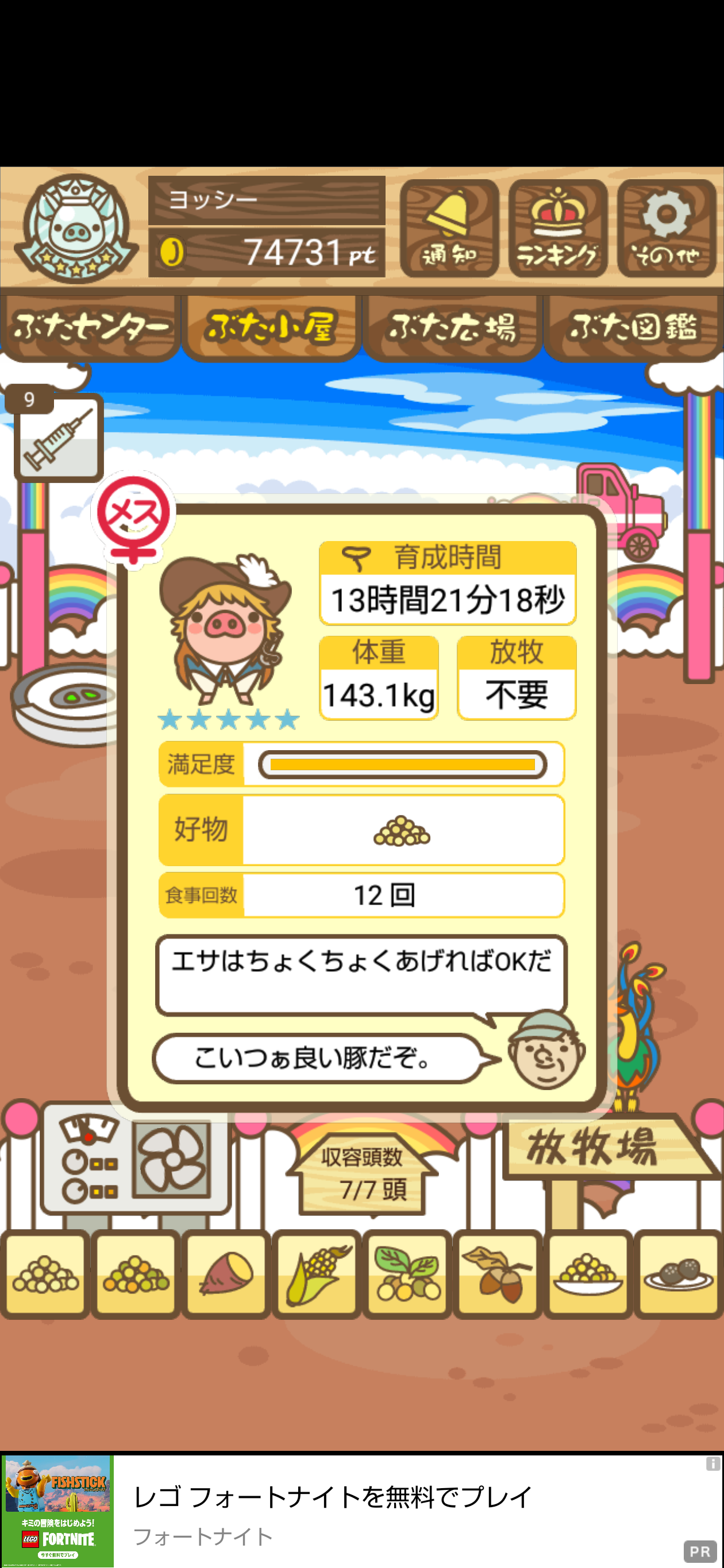Open the その他 settings gear
The height and width of the screenshot is (1568, 724).
pos(666,227)
